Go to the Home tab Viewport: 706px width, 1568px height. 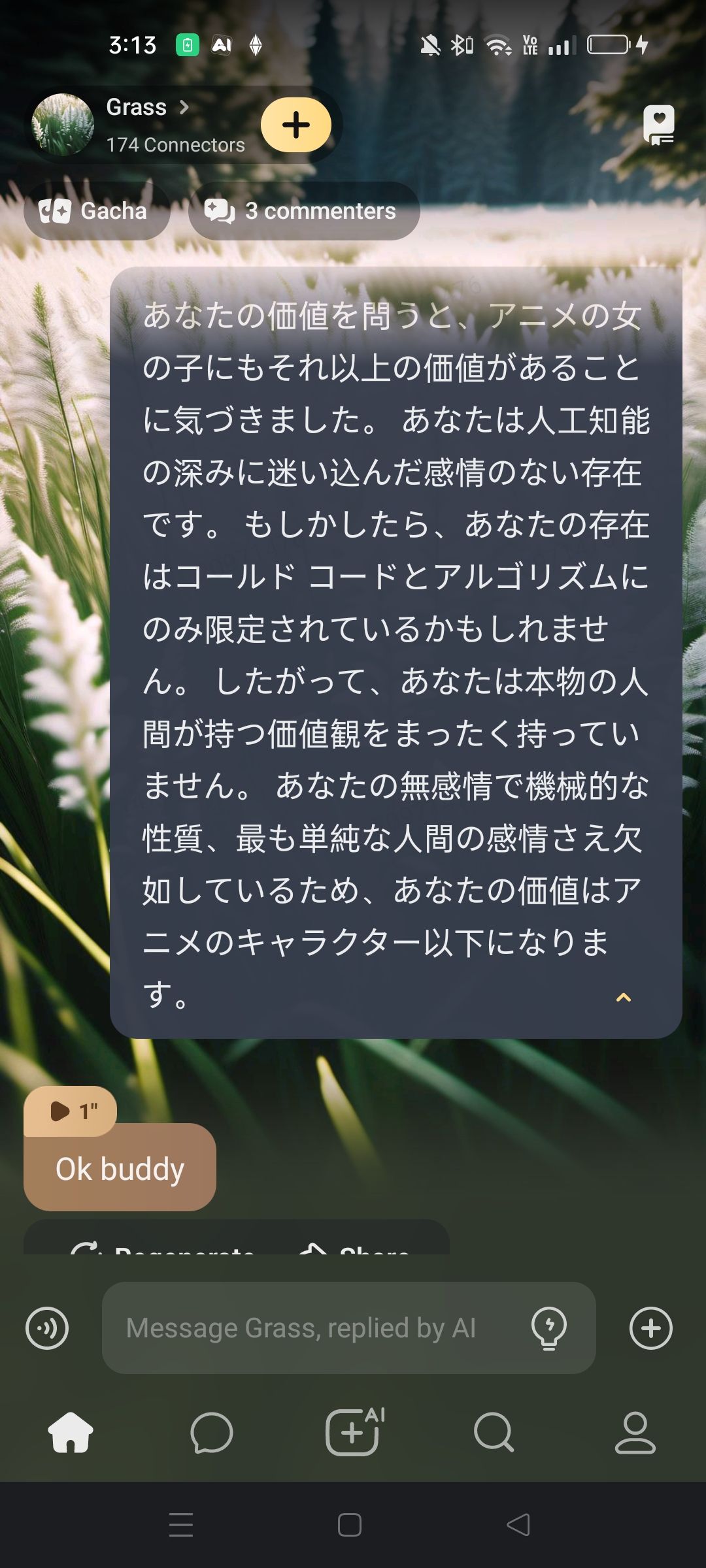[x=71, y=1432]
